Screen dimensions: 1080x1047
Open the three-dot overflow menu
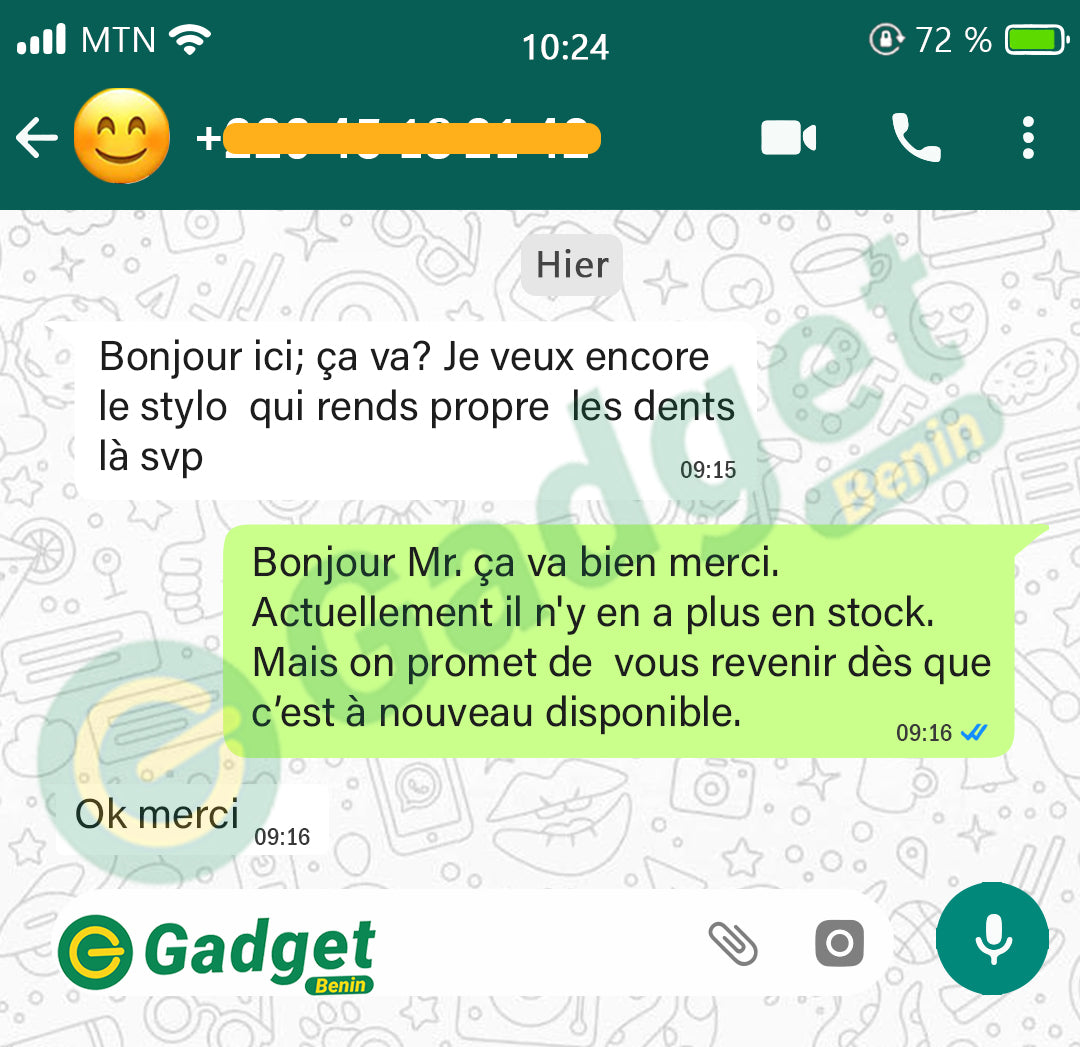point(1028,138)
